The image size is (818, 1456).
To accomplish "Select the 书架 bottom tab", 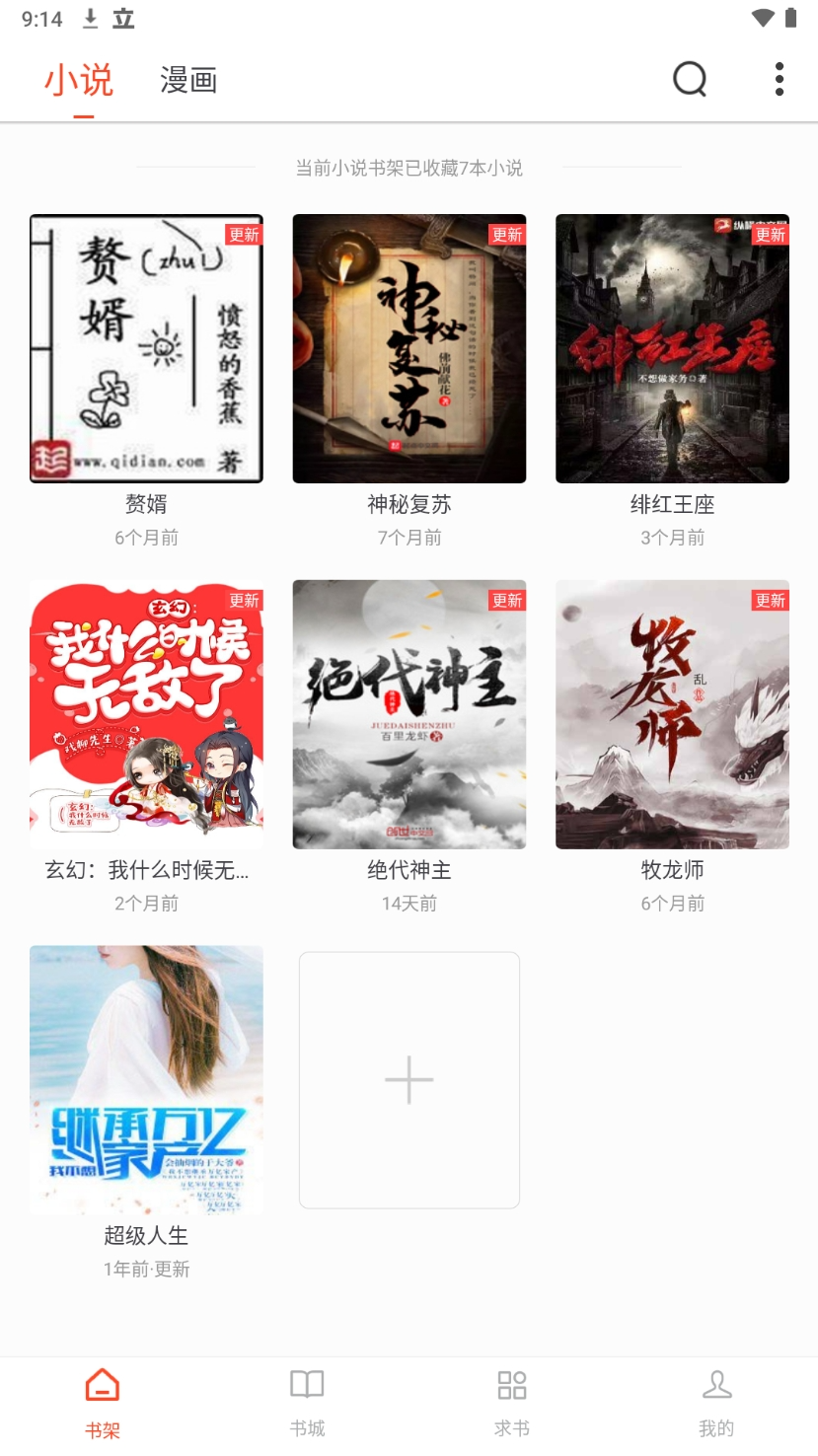I will (103, 1403).
